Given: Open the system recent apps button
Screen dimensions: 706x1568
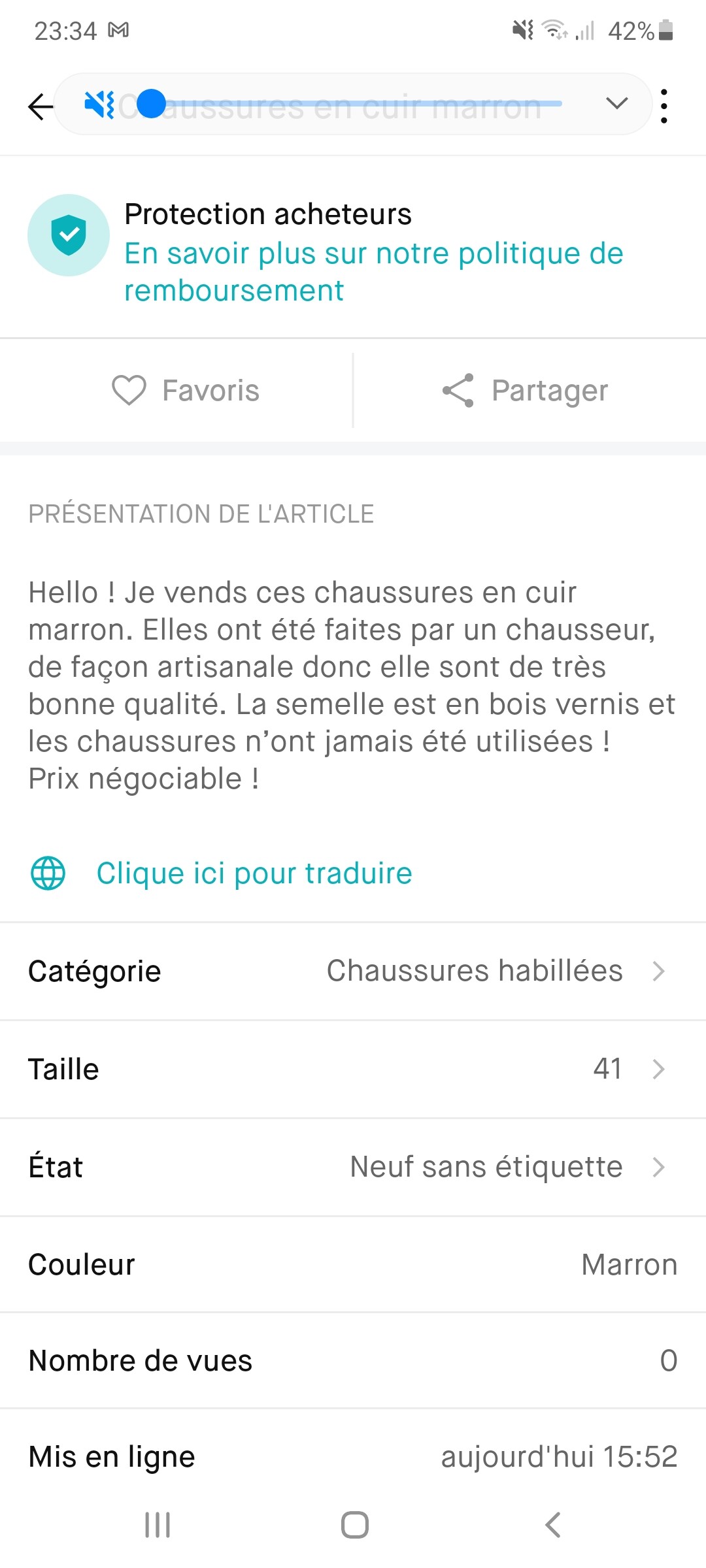Looking at the screenshot, I should pyautogui.click(x=158, y=1526).
